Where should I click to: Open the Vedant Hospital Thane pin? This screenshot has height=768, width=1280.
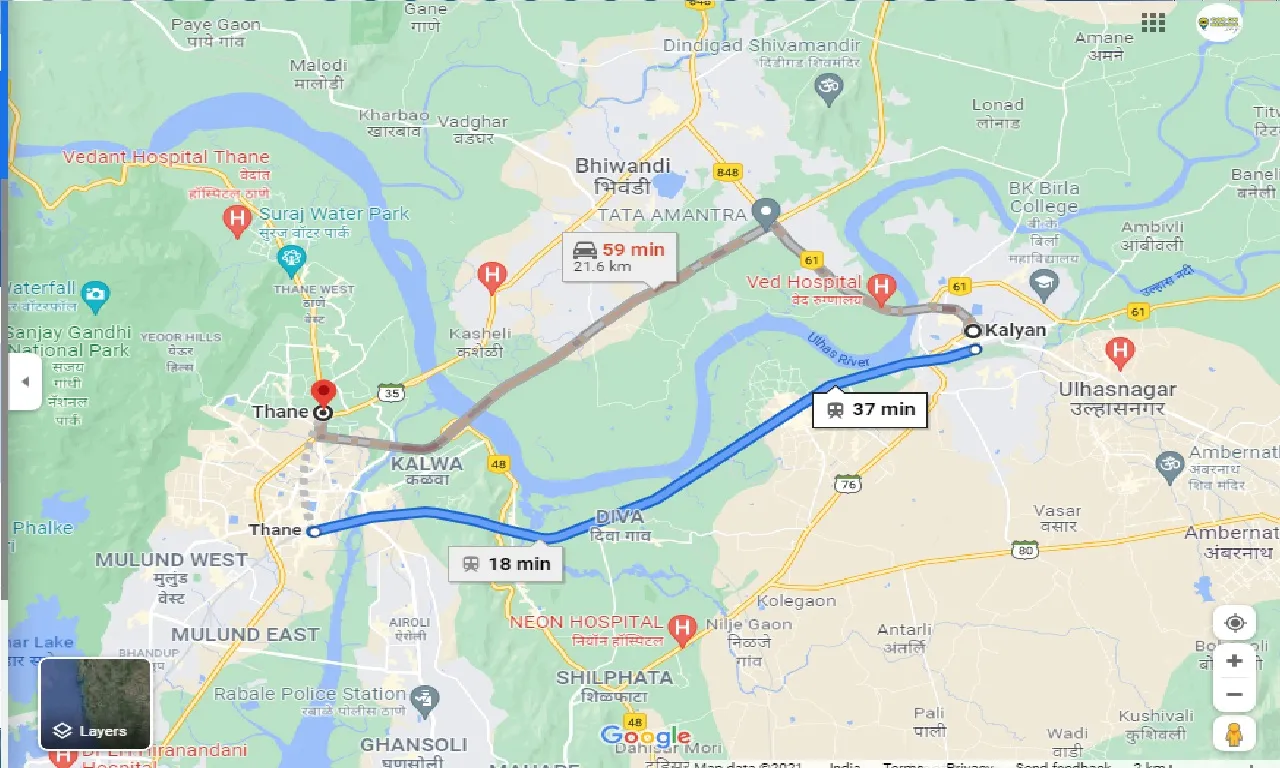click(x=237, y=219)
